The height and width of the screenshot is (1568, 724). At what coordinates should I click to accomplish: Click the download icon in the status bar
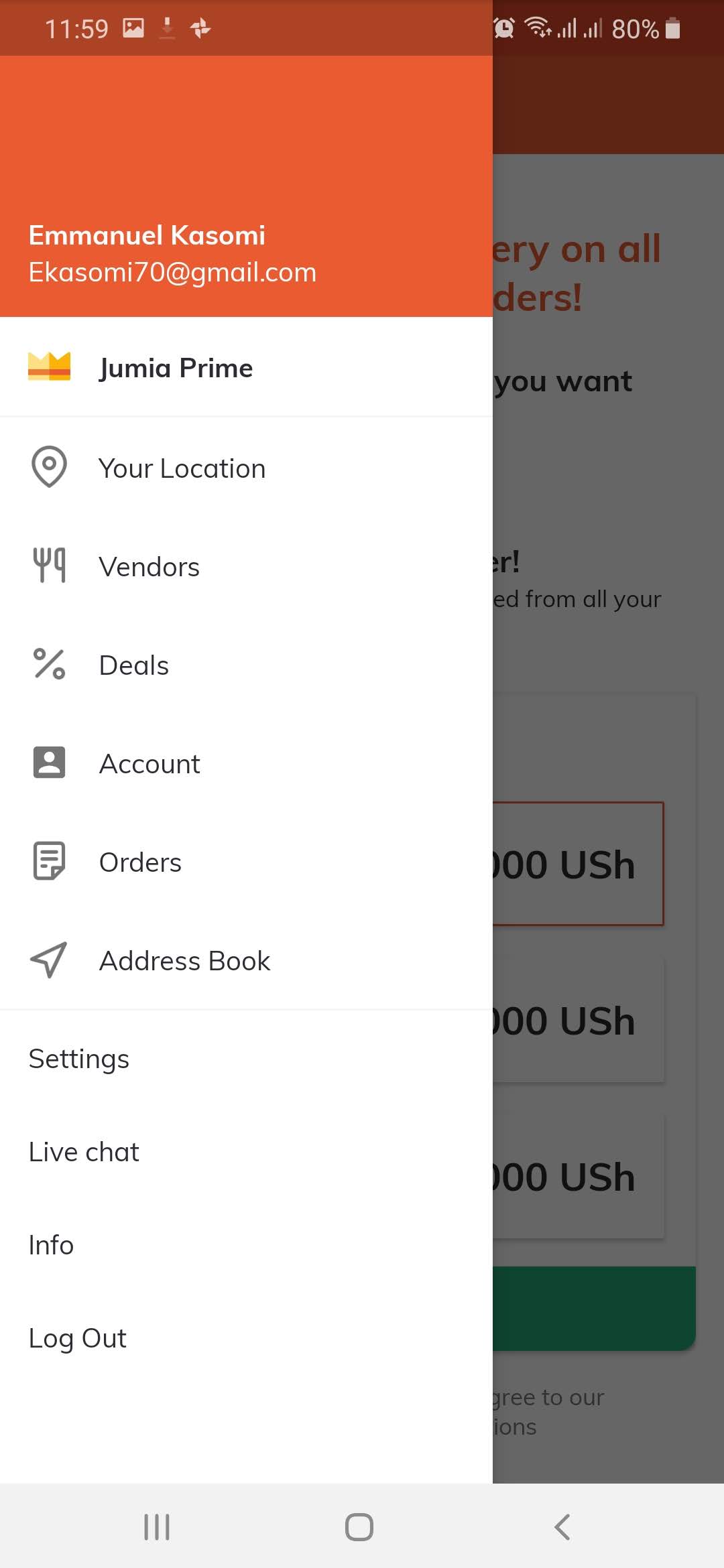[166, 27]
